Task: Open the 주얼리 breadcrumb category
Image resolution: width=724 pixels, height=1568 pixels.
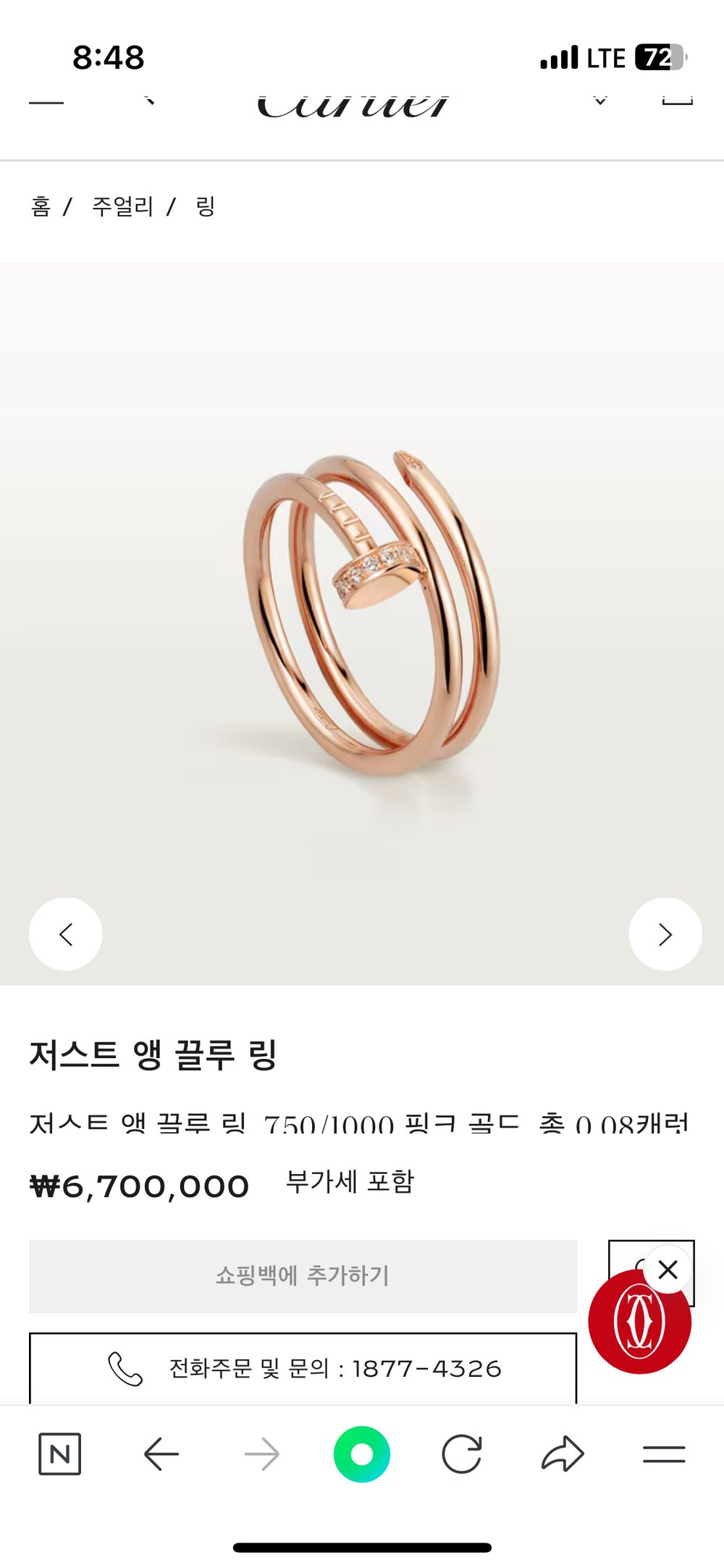Action: pyautogui.click(x=122, y=207)
